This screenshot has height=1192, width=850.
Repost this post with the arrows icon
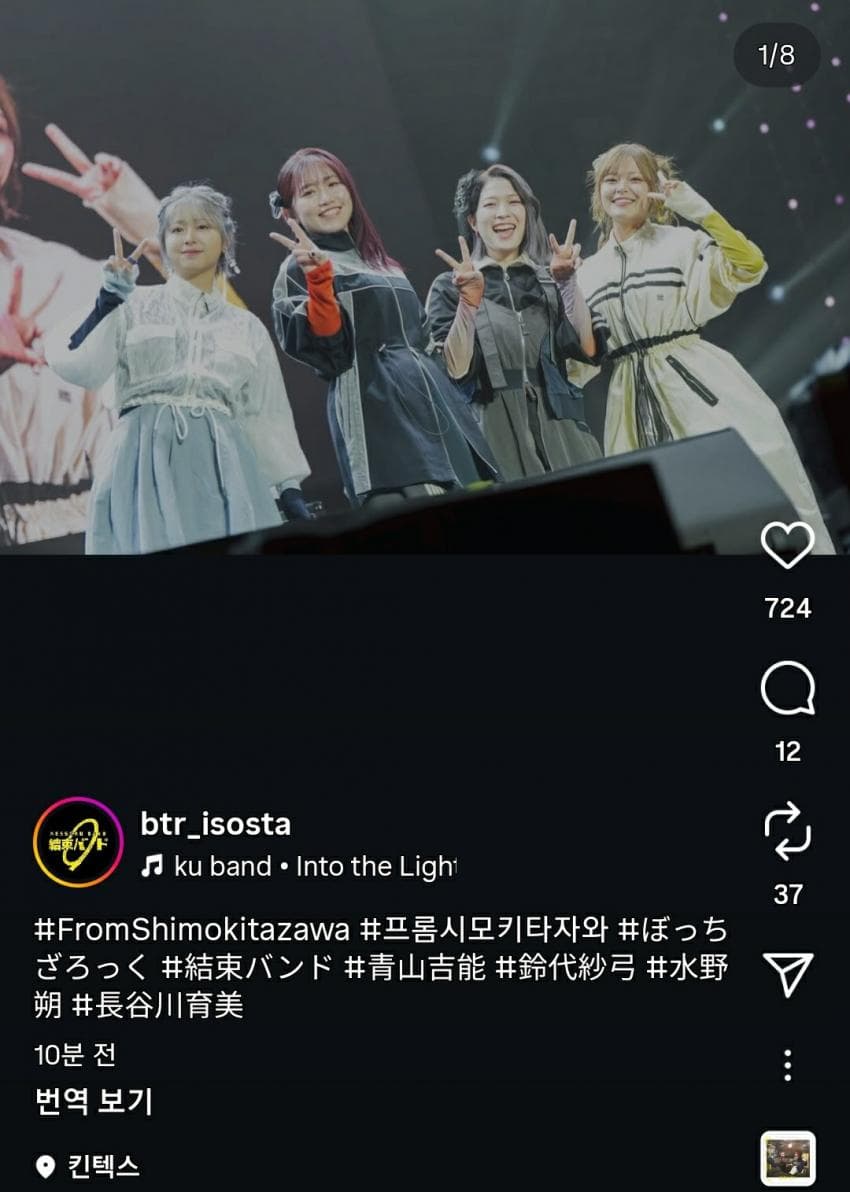click(x=787, y=834)
